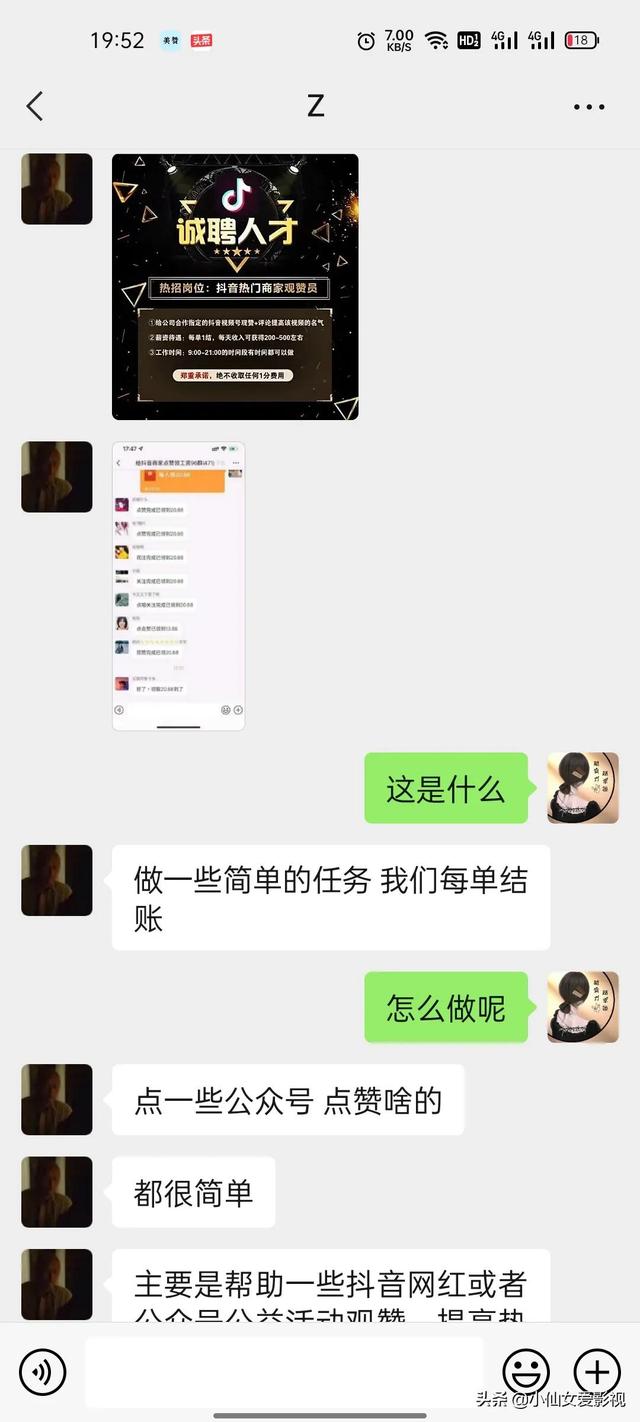View the group chat screenshot image
This screenshot has height=1422, width=640.
(x=178, y=586)
